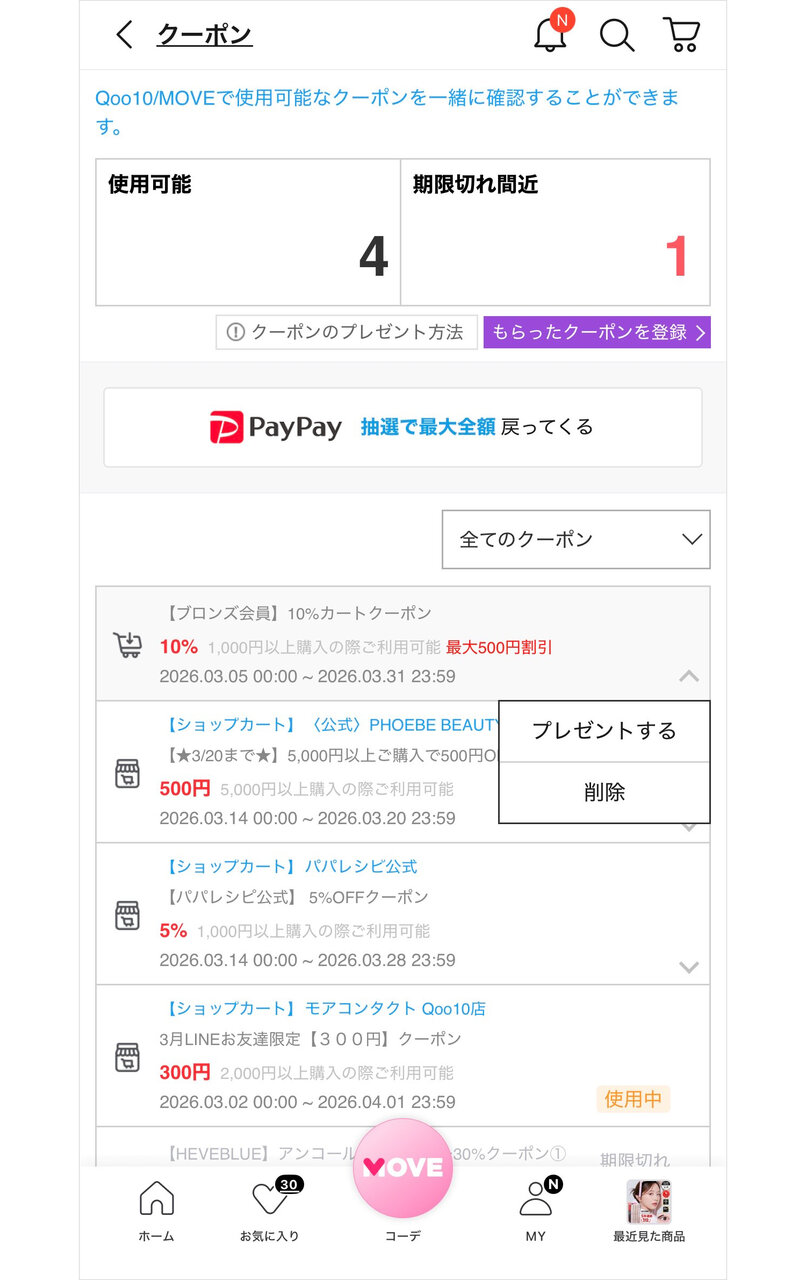The height and width of the screenshot is (1280, 806).
Task: Select プレゼントする in the popup
Action: pos(604,732)
